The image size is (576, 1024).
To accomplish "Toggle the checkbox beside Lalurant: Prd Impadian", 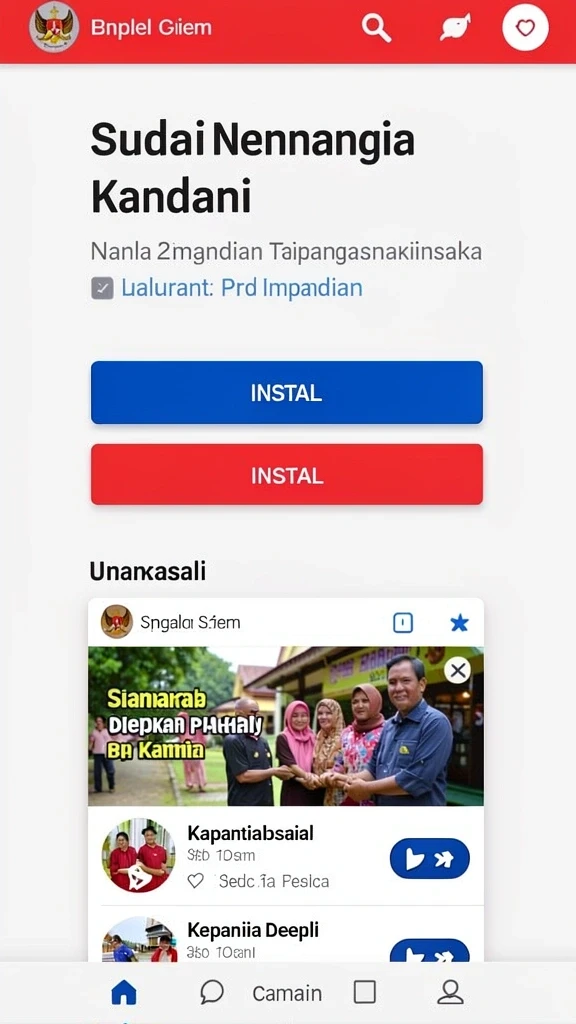I will [102, 288].
